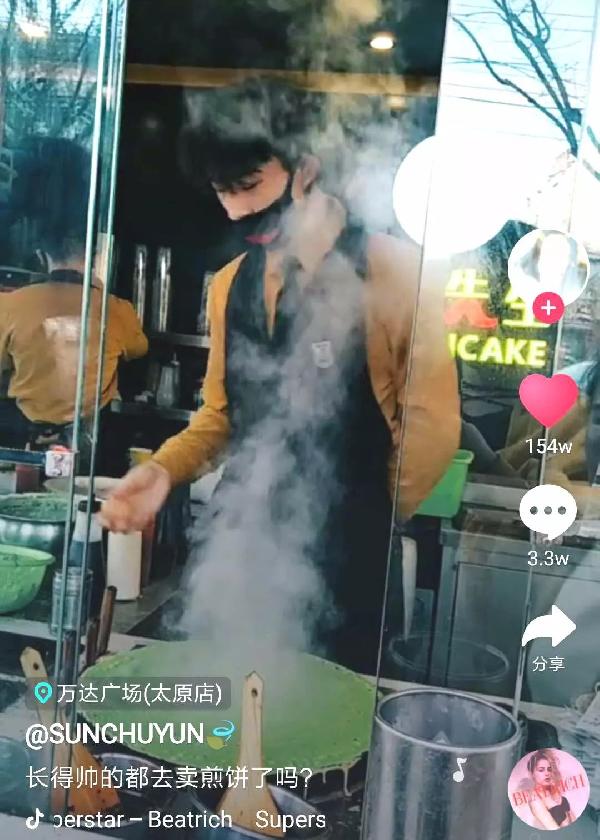Screen dimensions: 600x840
Task: Open the comments section
Action: click(548, 513)
